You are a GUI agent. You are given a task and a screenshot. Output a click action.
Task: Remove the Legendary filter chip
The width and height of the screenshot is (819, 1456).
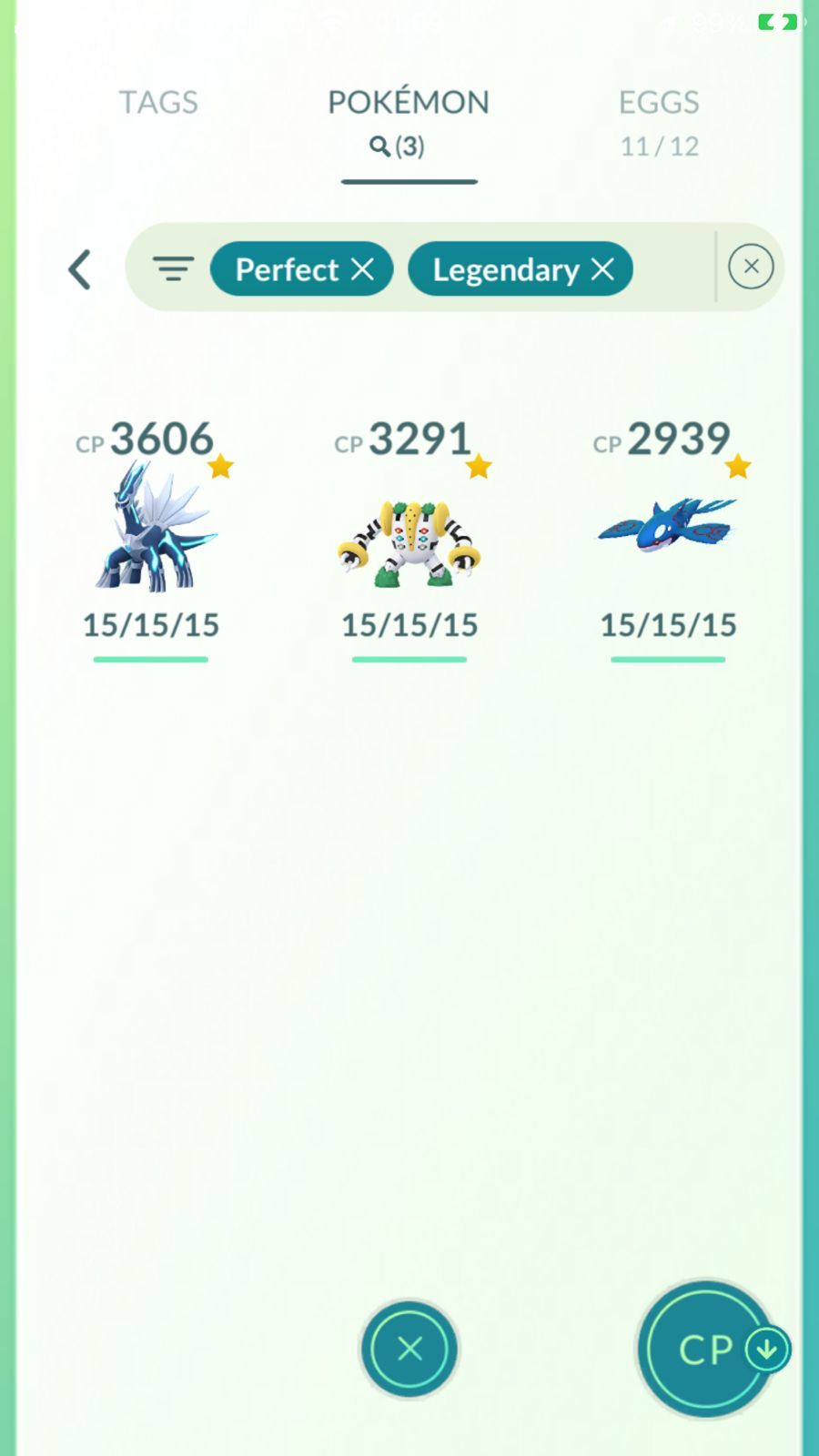(x=602, y=269)
